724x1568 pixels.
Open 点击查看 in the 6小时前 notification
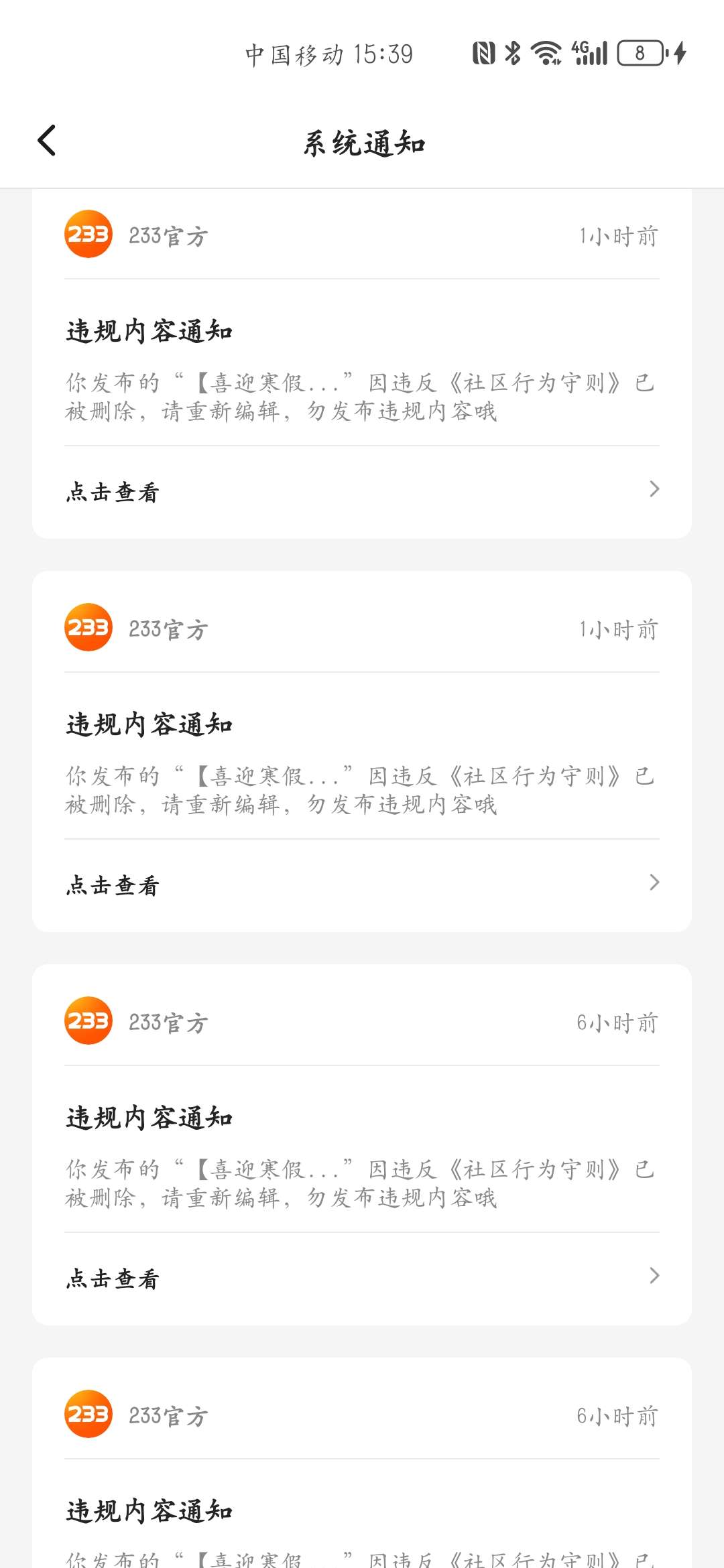(x=362, y=1277)
